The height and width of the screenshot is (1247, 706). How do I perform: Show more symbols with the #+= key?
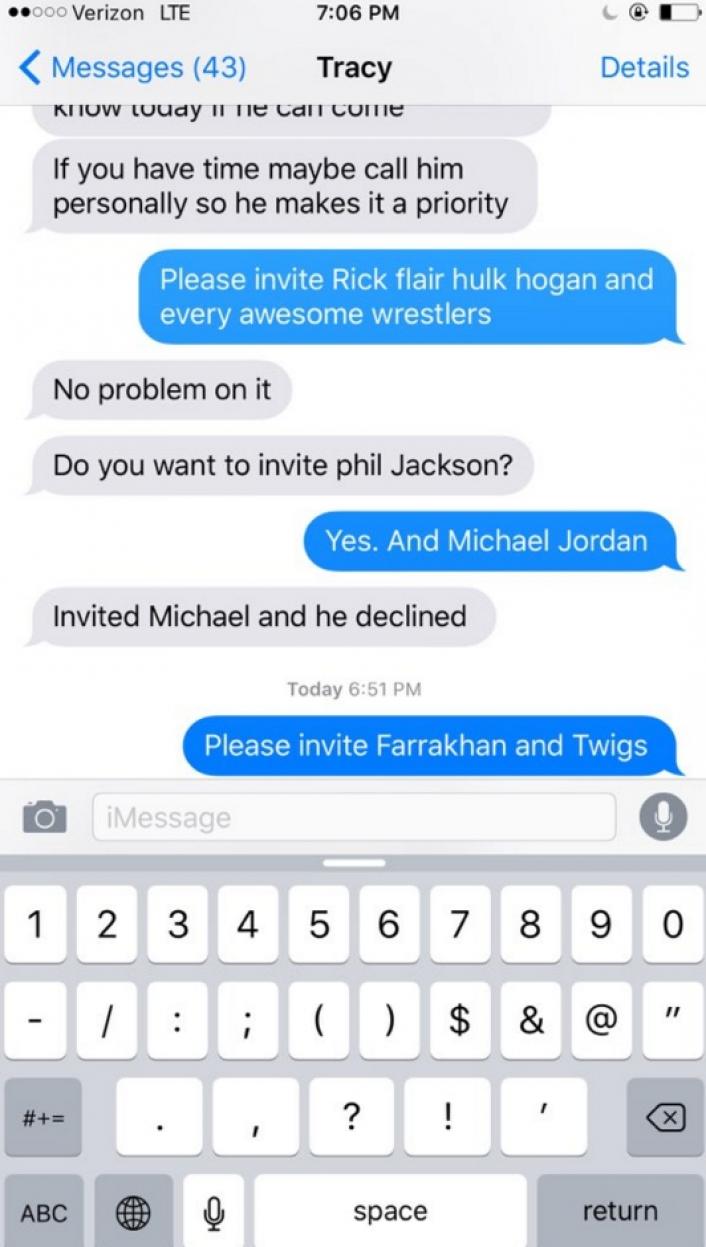tap(43, 1116)
